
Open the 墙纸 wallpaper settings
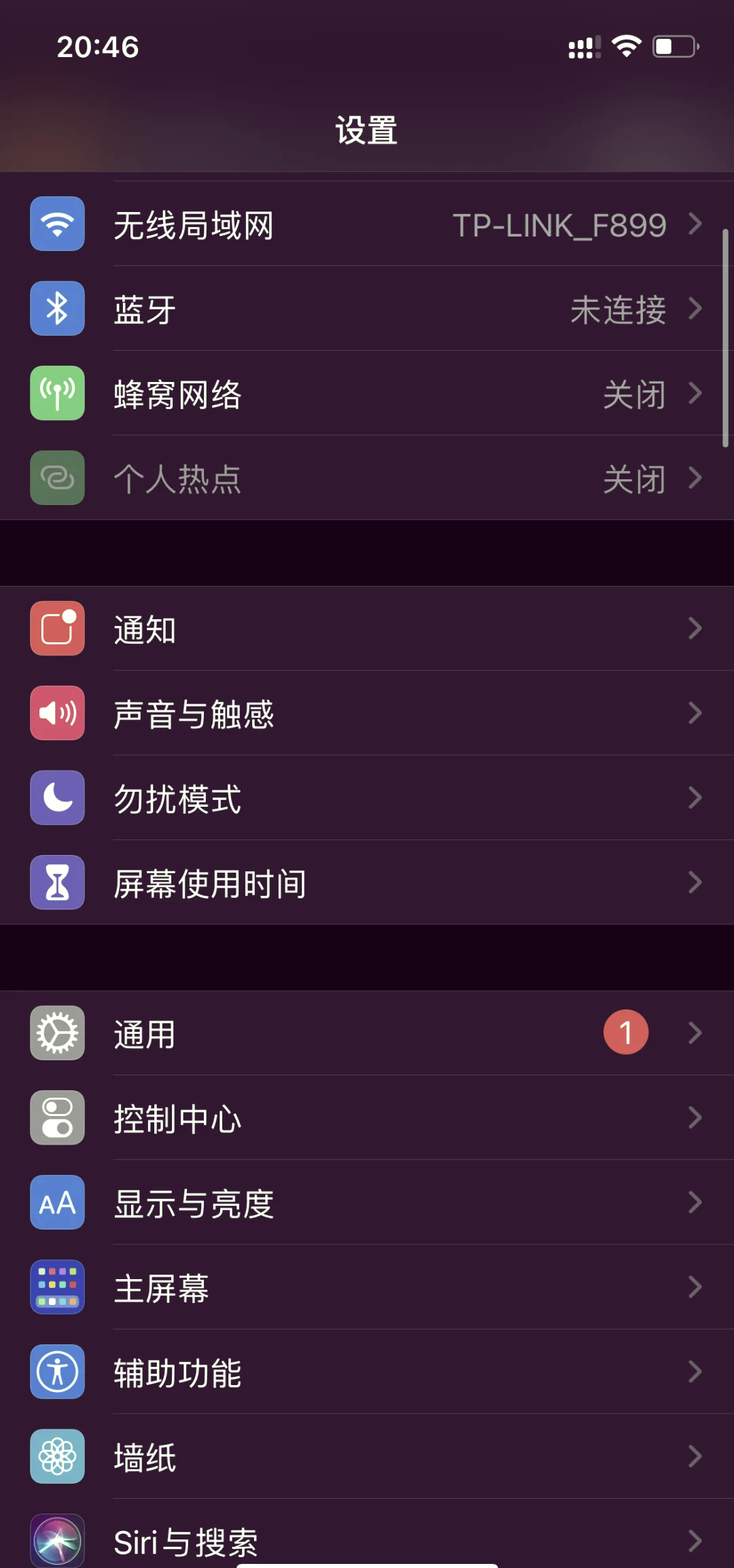pos(367,1456)
